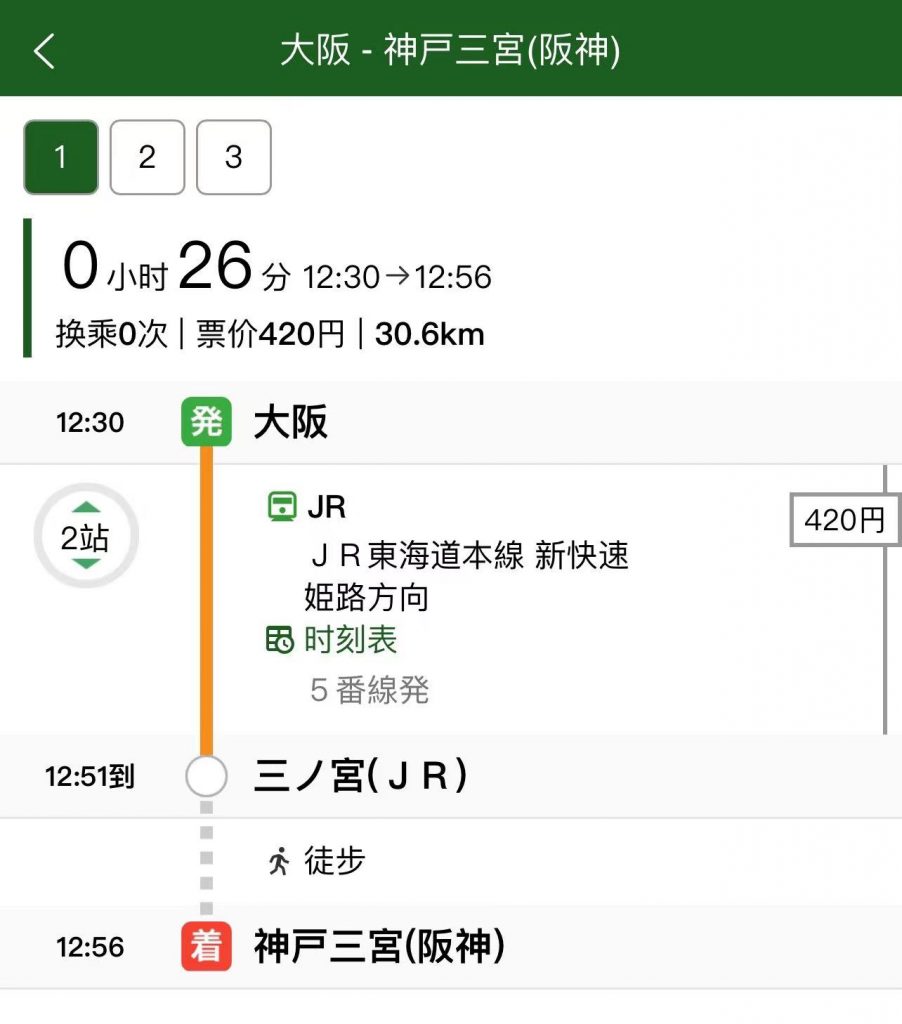Image resolution: width=902 pixels, height=1024 pixels.
Task: Switch to route option 3
Action: click(x=234, y=157)
